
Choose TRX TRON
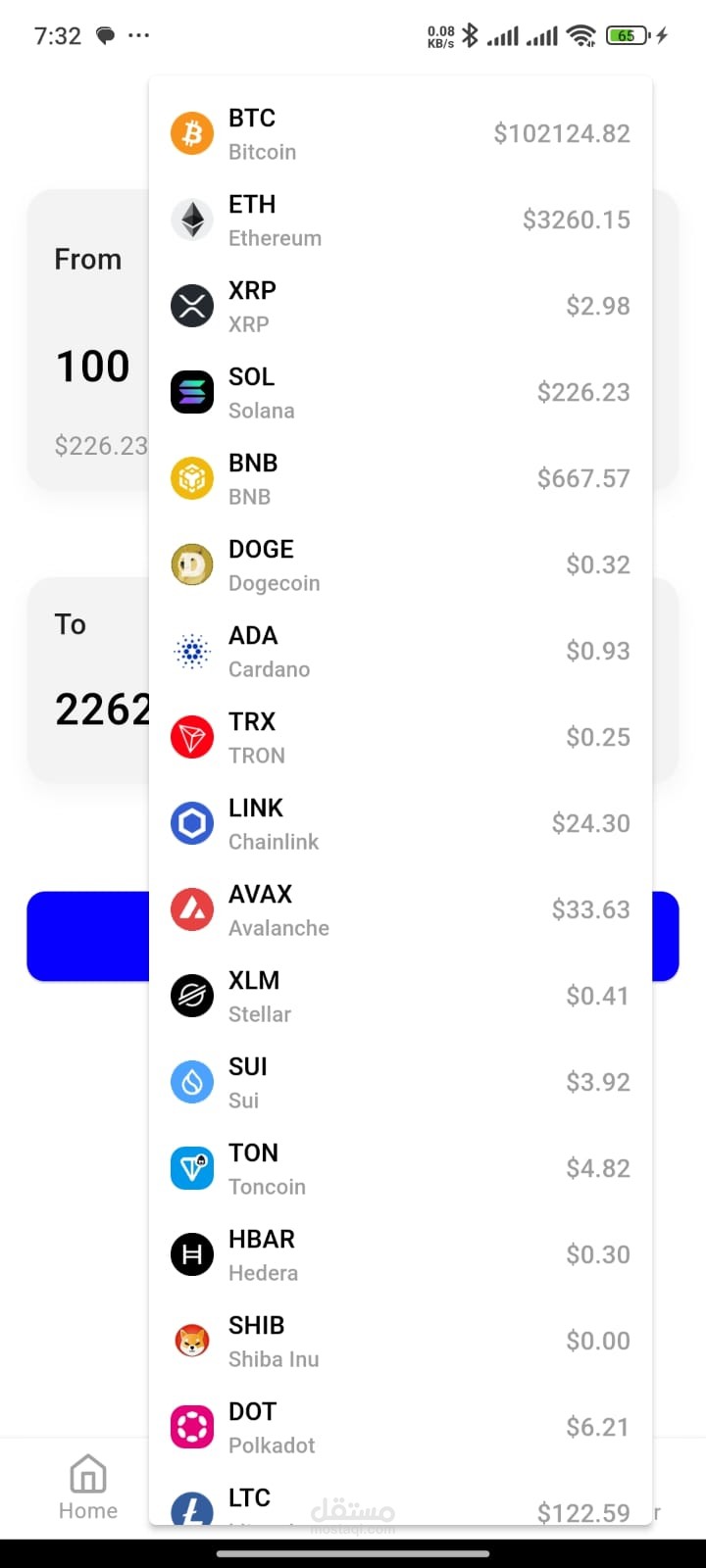(400, 738)
